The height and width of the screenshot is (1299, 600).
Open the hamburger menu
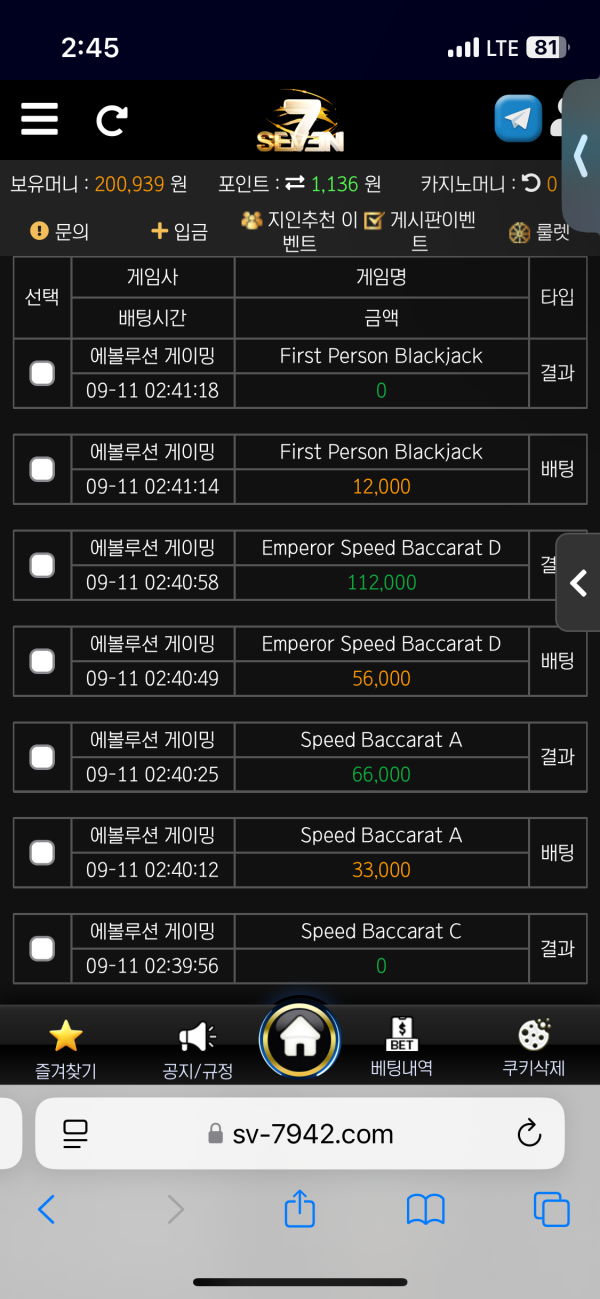coord(39,118)
